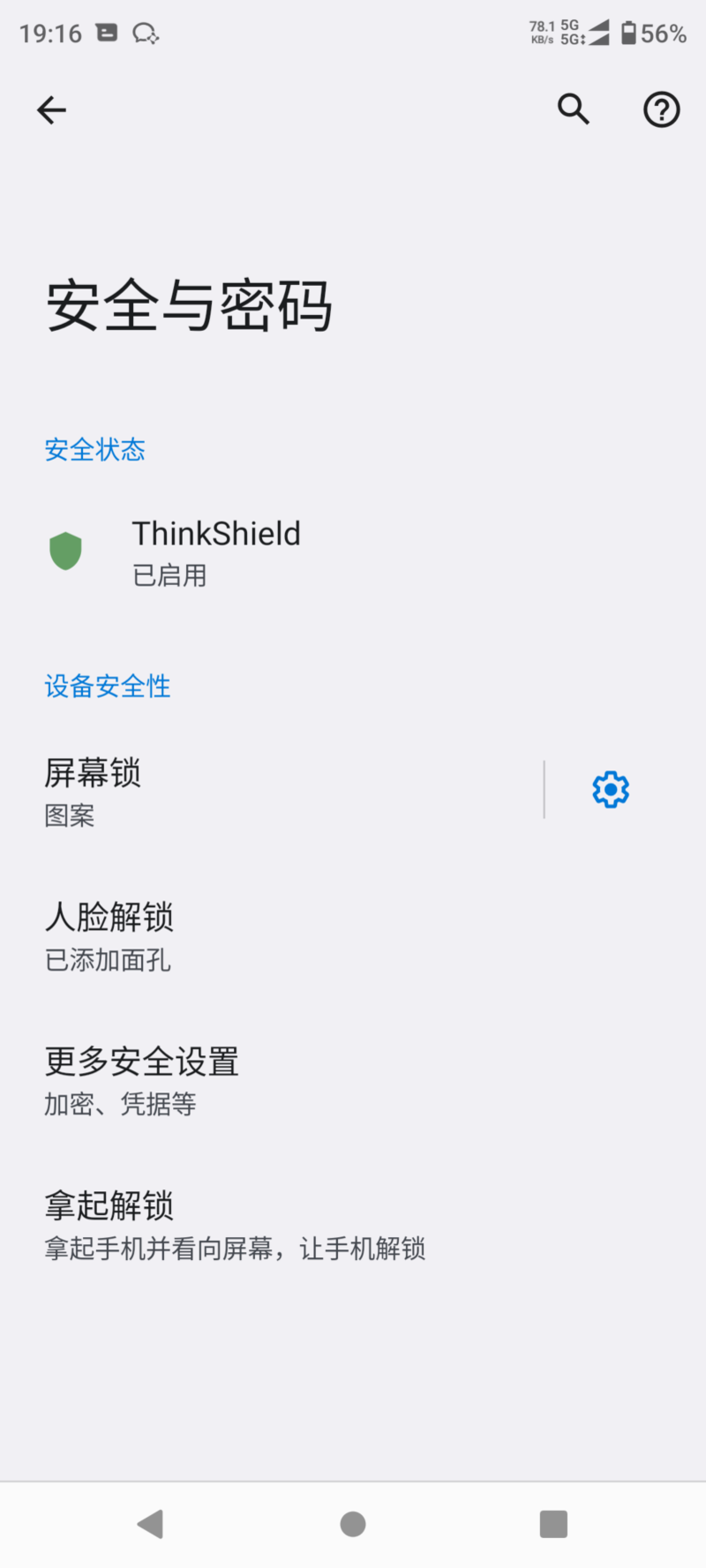Open the ThinkShield security status
The image size is (706, 1568).
[x=216, y=552]
